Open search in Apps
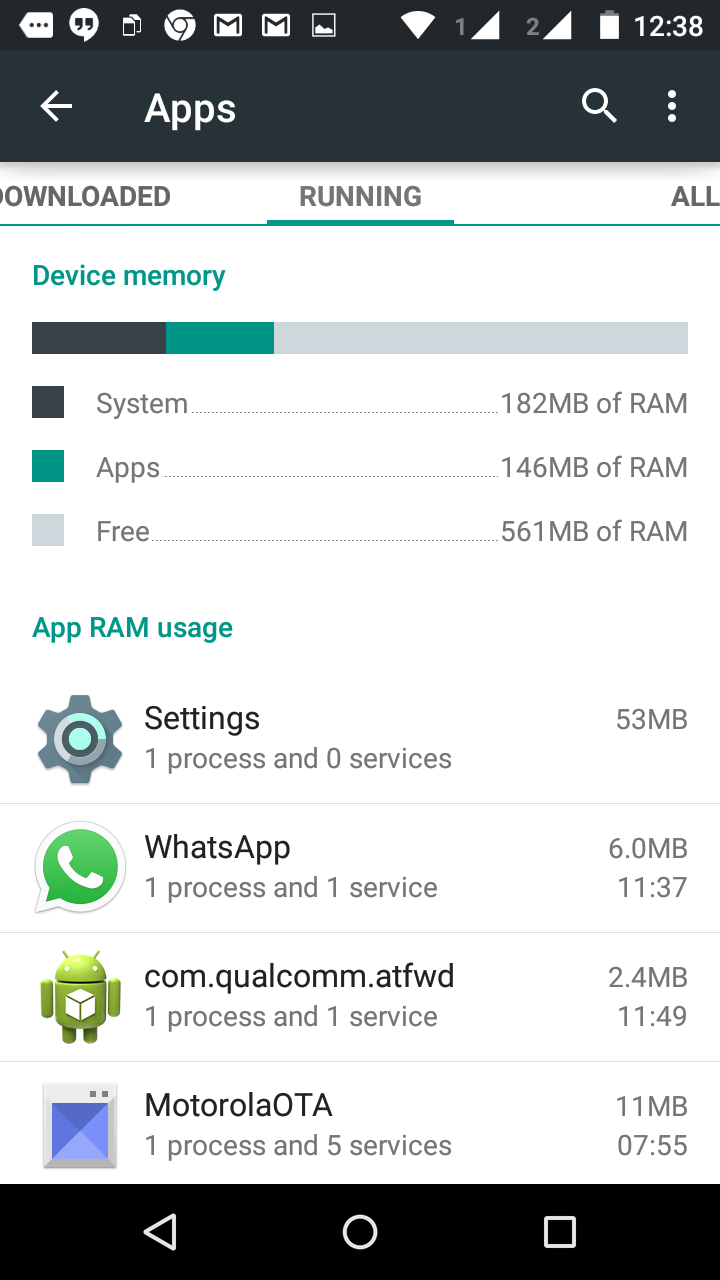The image size is (720, 1280). (598, 106)
